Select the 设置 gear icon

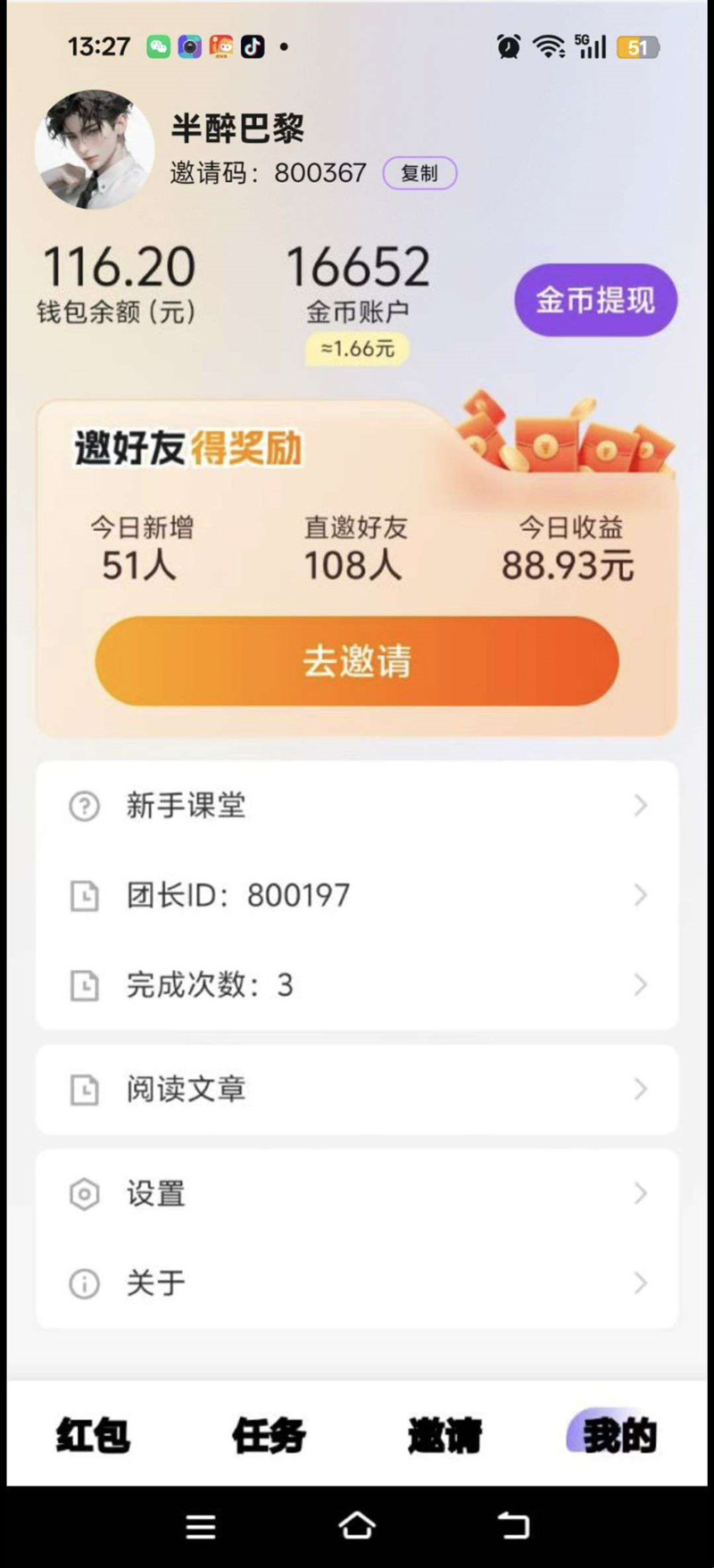tap(83, 1194)
